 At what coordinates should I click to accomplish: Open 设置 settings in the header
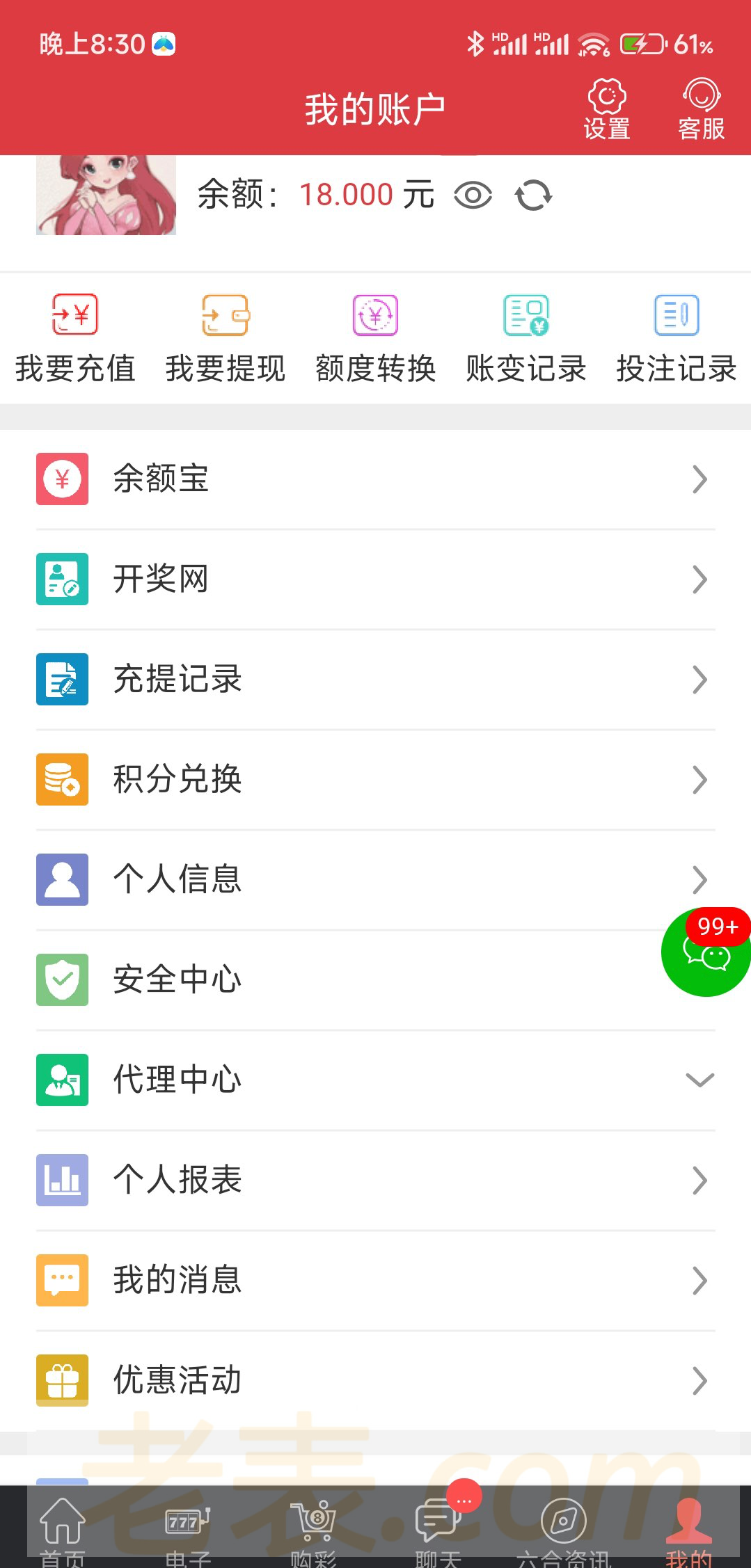pos(607,110)
